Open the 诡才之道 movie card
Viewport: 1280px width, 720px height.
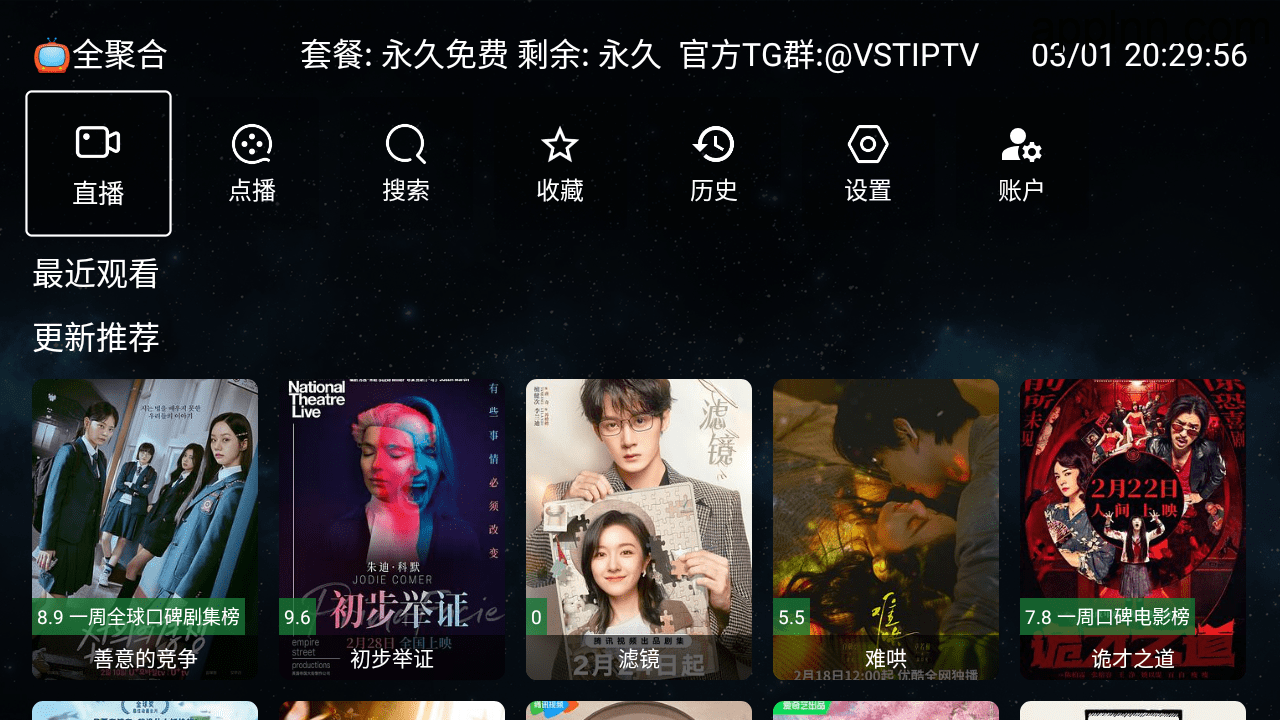coord(1133,528)
